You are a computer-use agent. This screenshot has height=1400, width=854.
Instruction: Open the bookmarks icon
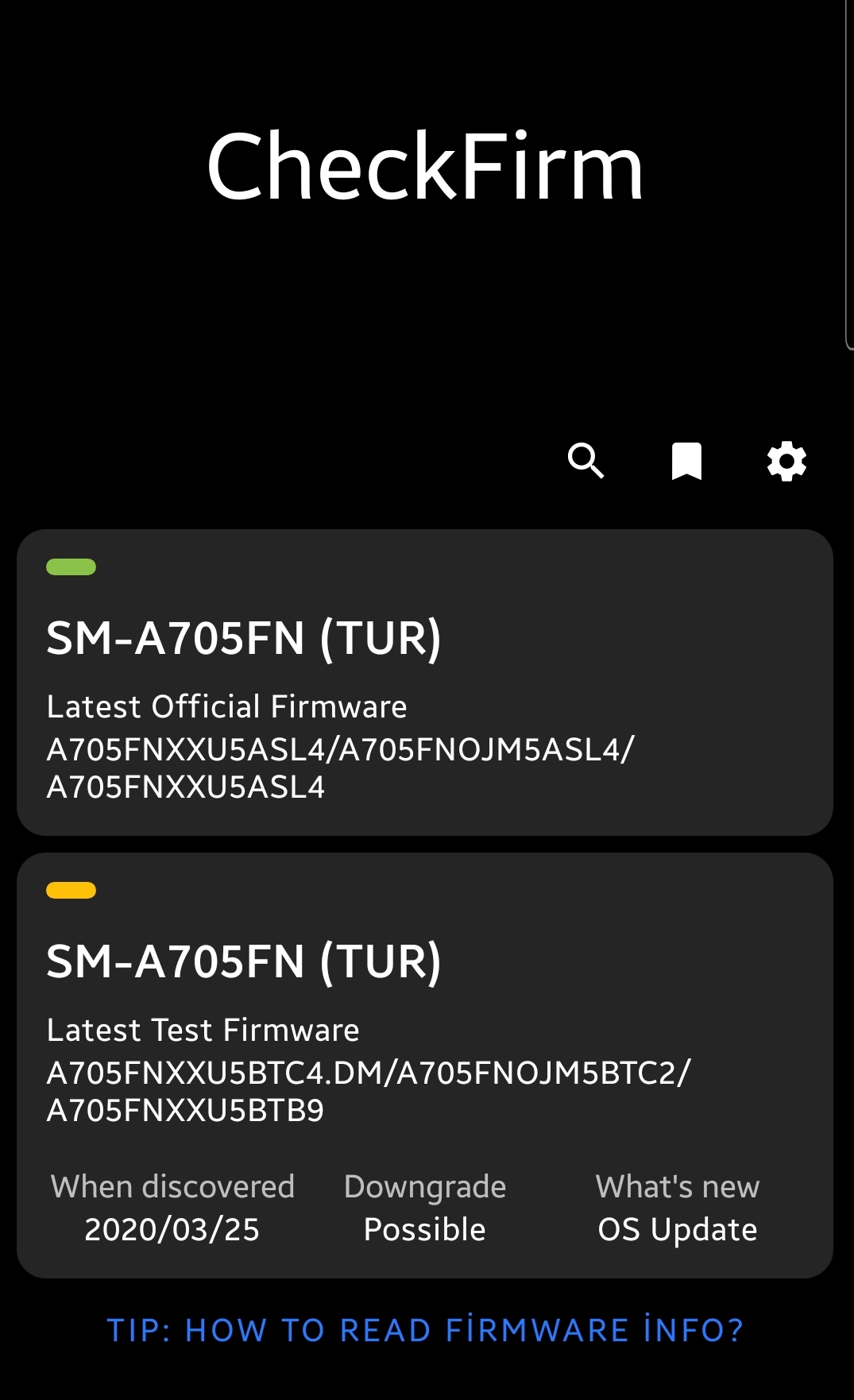[686, 461]
